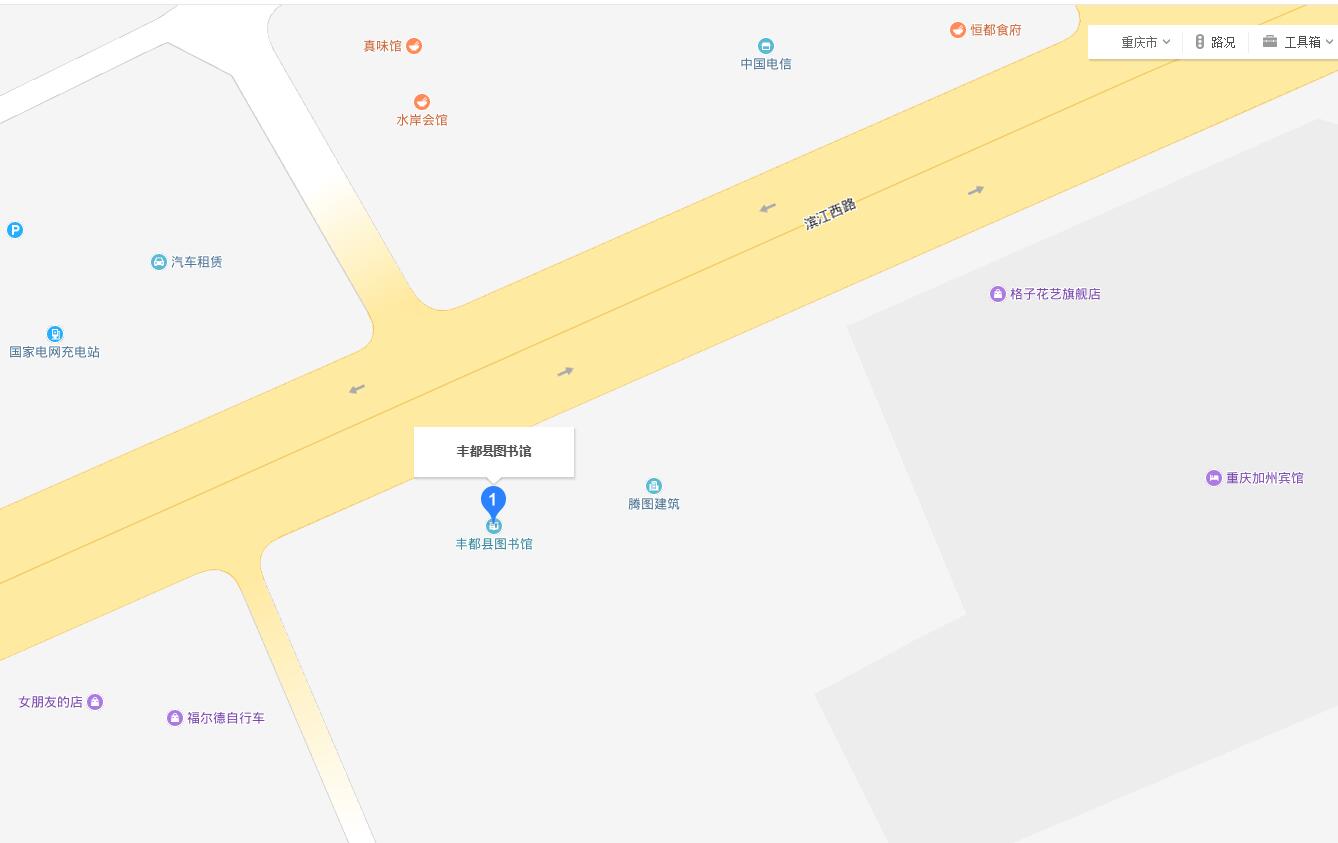Expand the 工具箱 toolbox menu
Screen dimensions: 1338x843
(x=1297, y=42)
